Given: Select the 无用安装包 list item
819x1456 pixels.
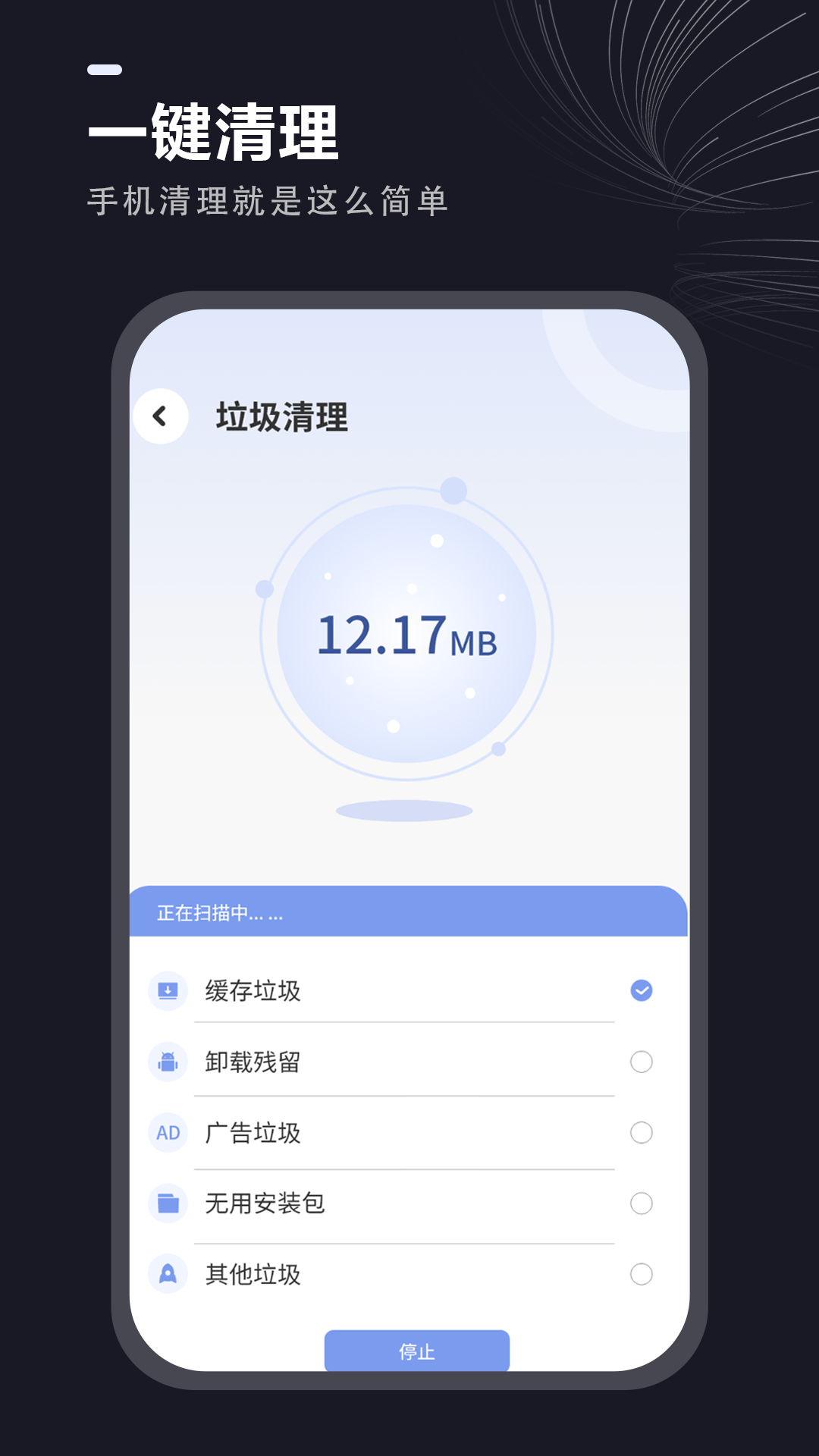Looking at the screenshot, I should (264, 1204).
